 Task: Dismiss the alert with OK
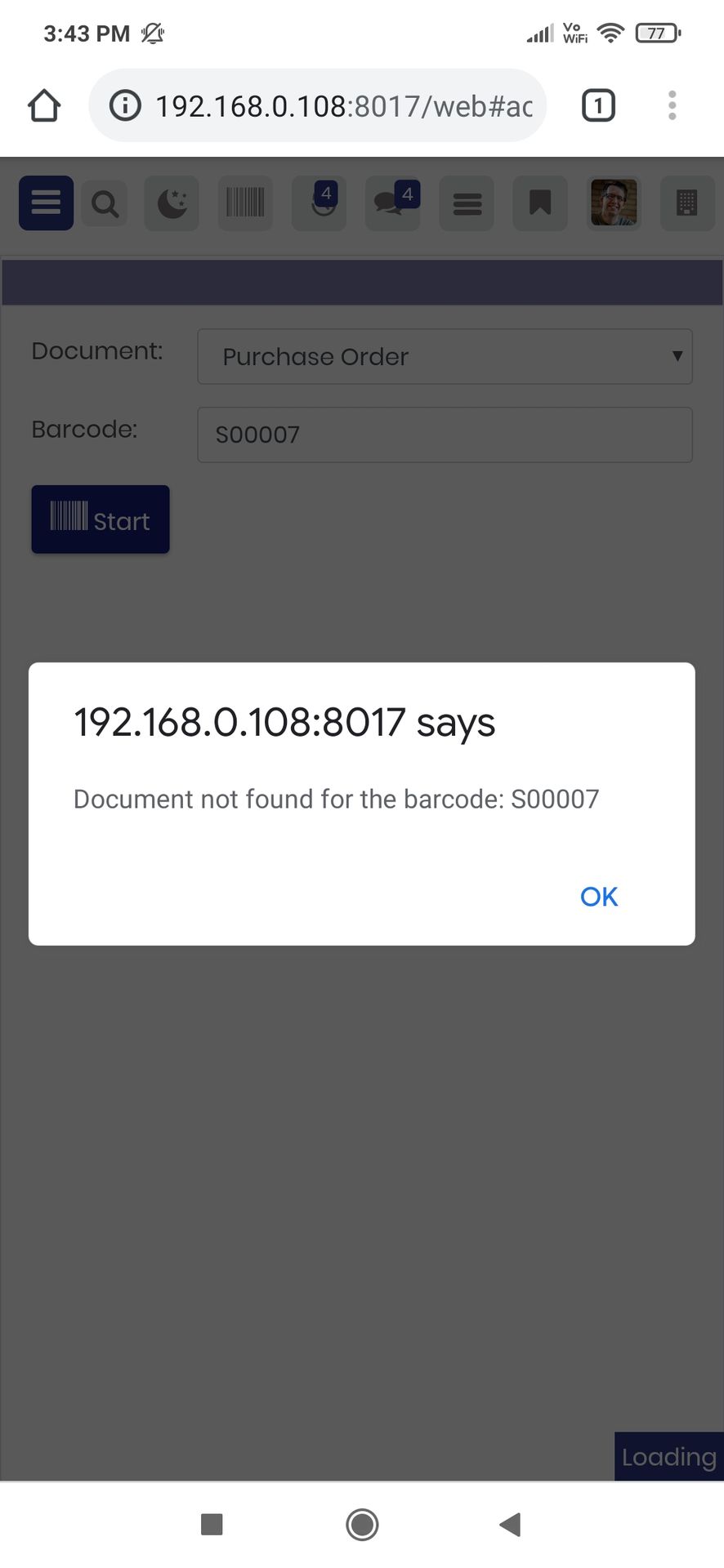pos(599,897)
